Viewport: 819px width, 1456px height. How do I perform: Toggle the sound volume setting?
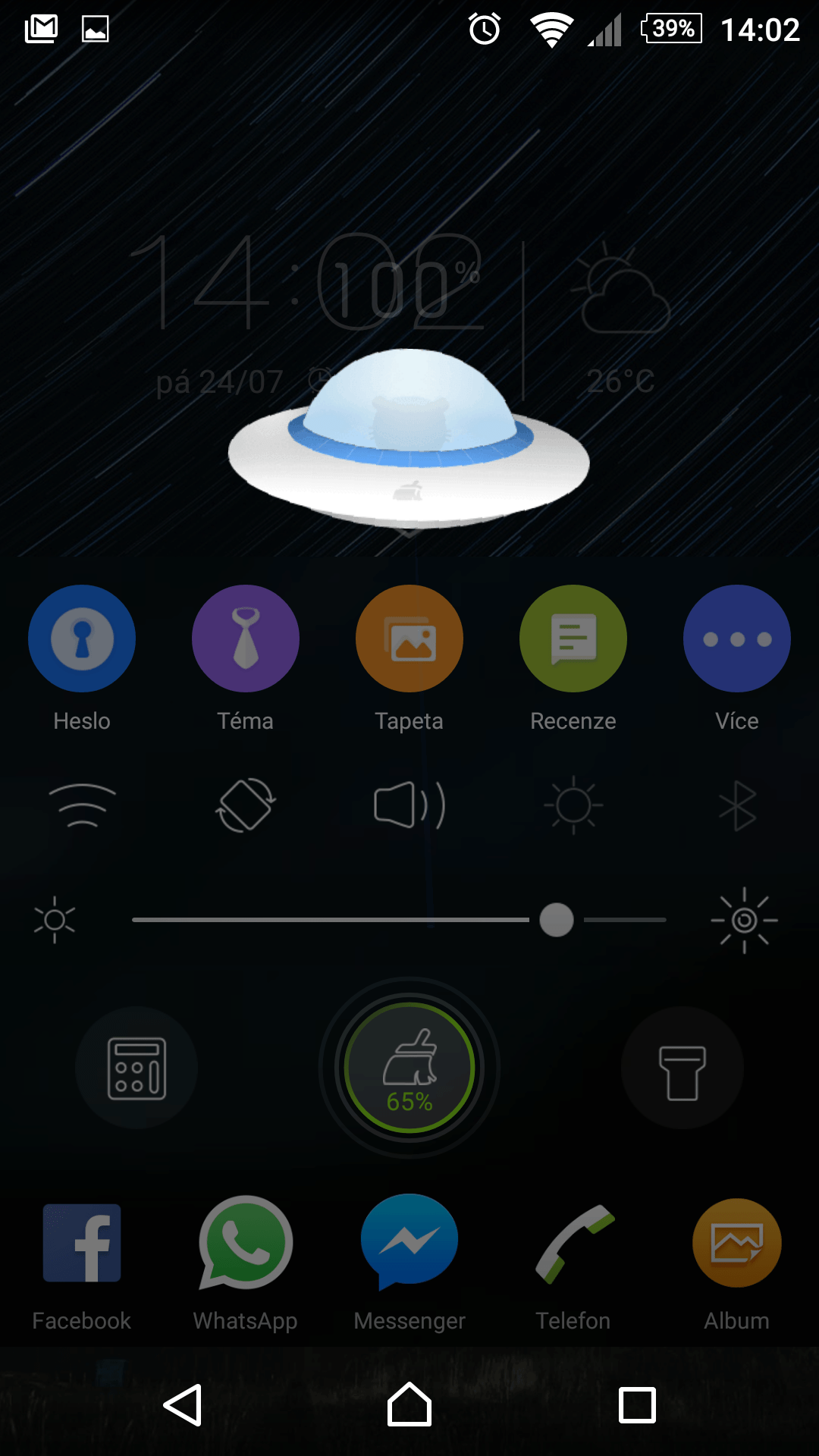(x=409, y=805)
